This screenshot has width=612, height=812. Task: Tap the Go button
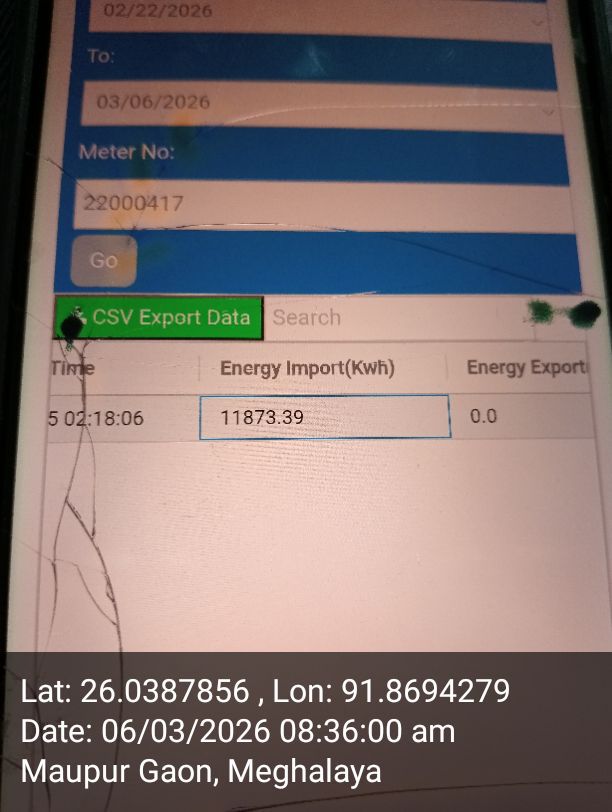click(x=104, y=261)
